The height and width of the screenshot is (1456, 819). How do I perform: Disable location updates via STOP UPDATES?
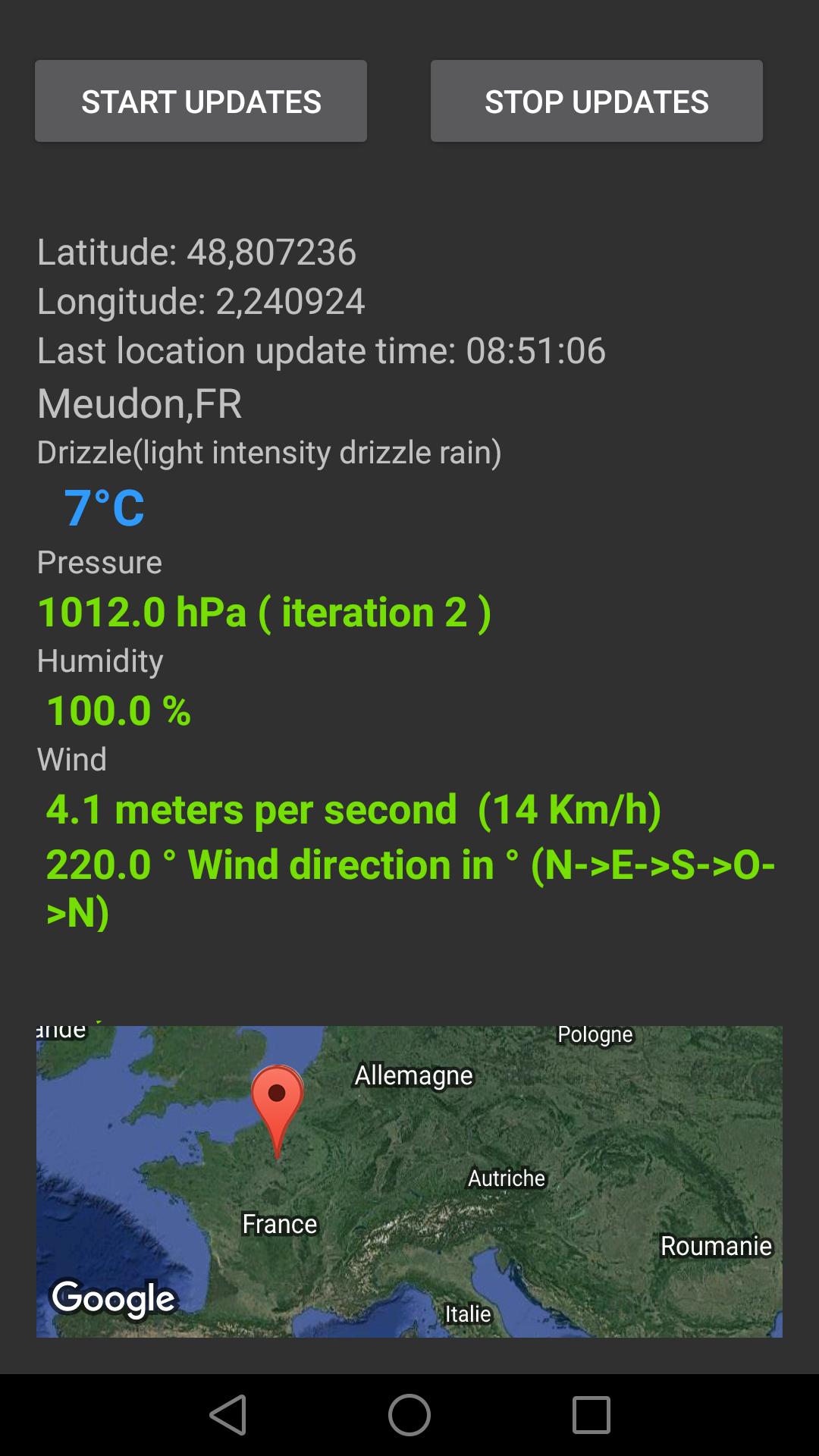click(x=596, y=100)
